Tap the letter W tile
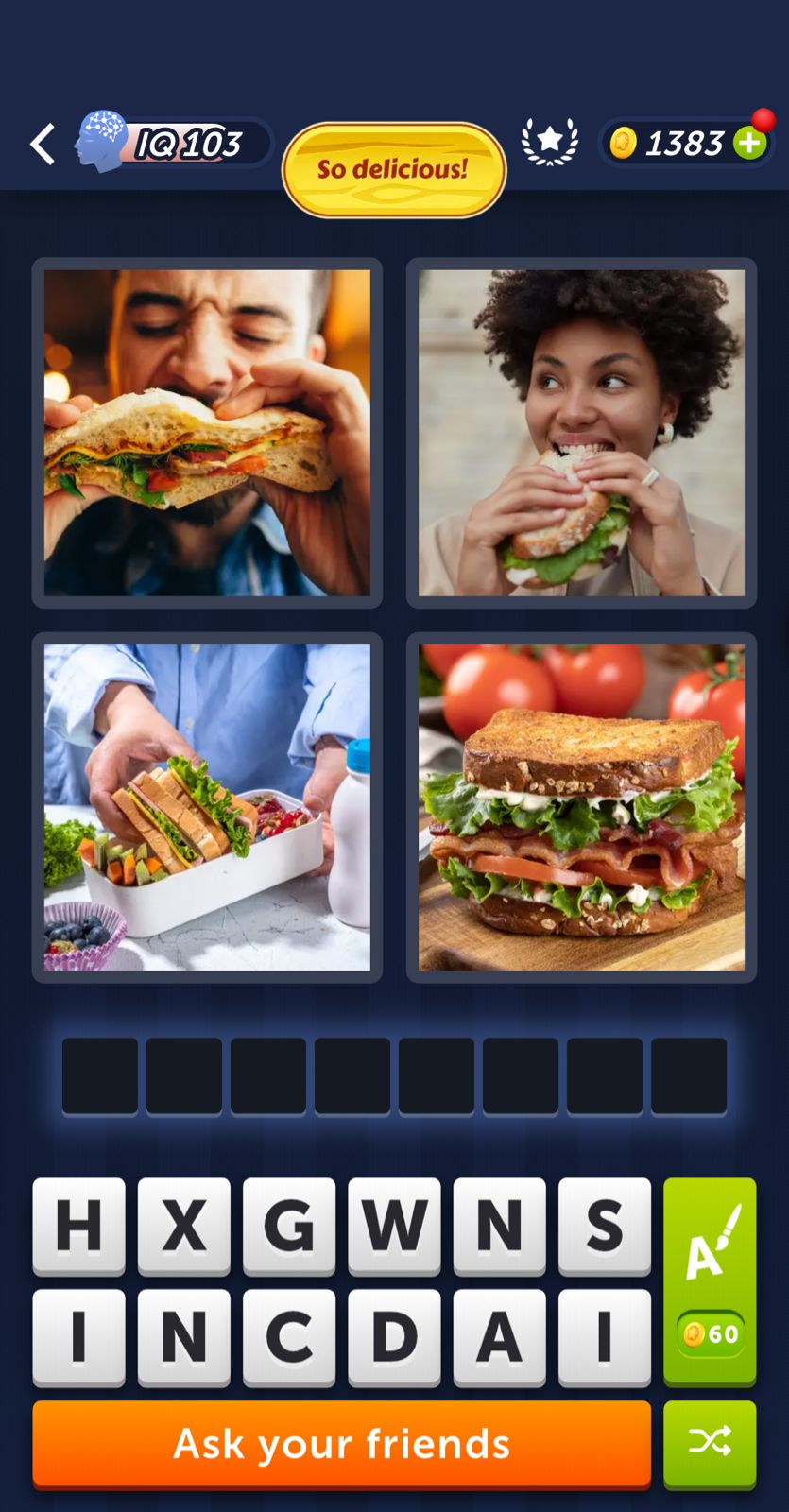Screen dimensions: 789x1512 [x=394, y=1225]
